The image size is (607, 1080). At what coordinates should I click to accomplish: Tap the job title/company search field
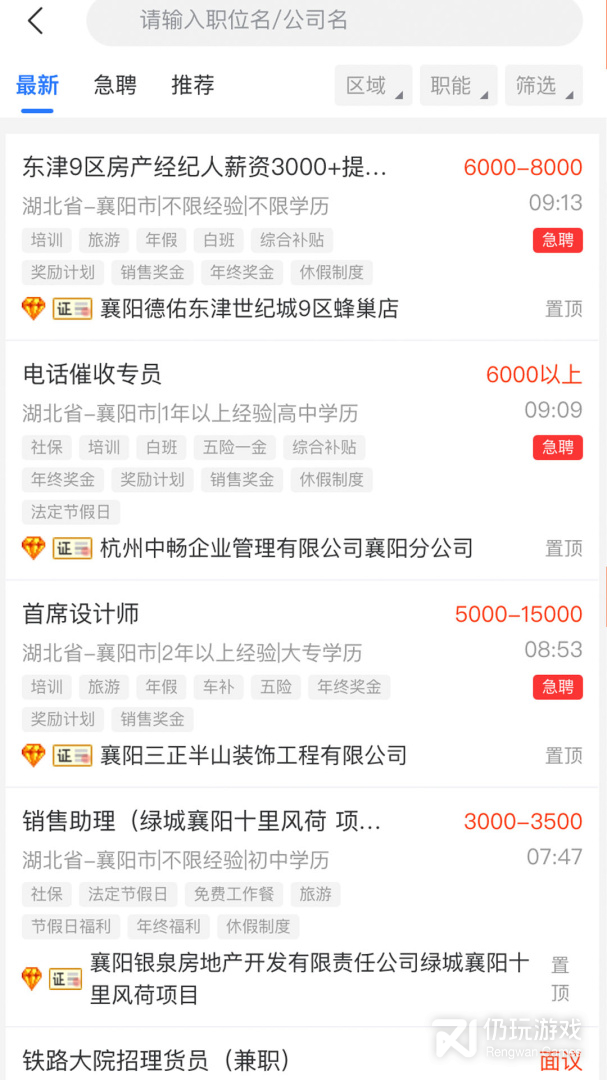pyautogui.click(x=334, y=21)
